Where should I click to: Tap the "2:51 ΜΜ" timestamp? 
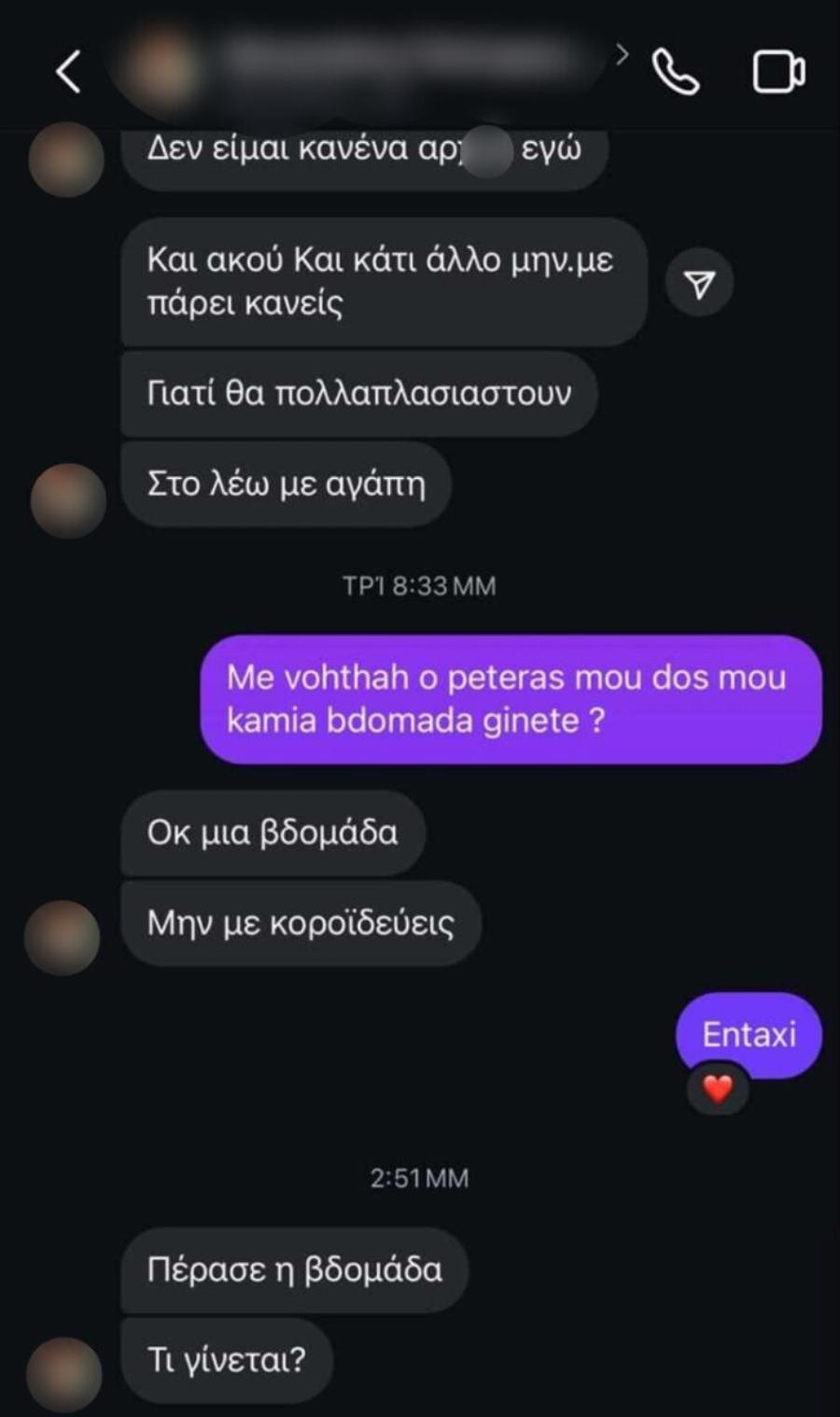pyautogui.click(x=418, y=1177)
